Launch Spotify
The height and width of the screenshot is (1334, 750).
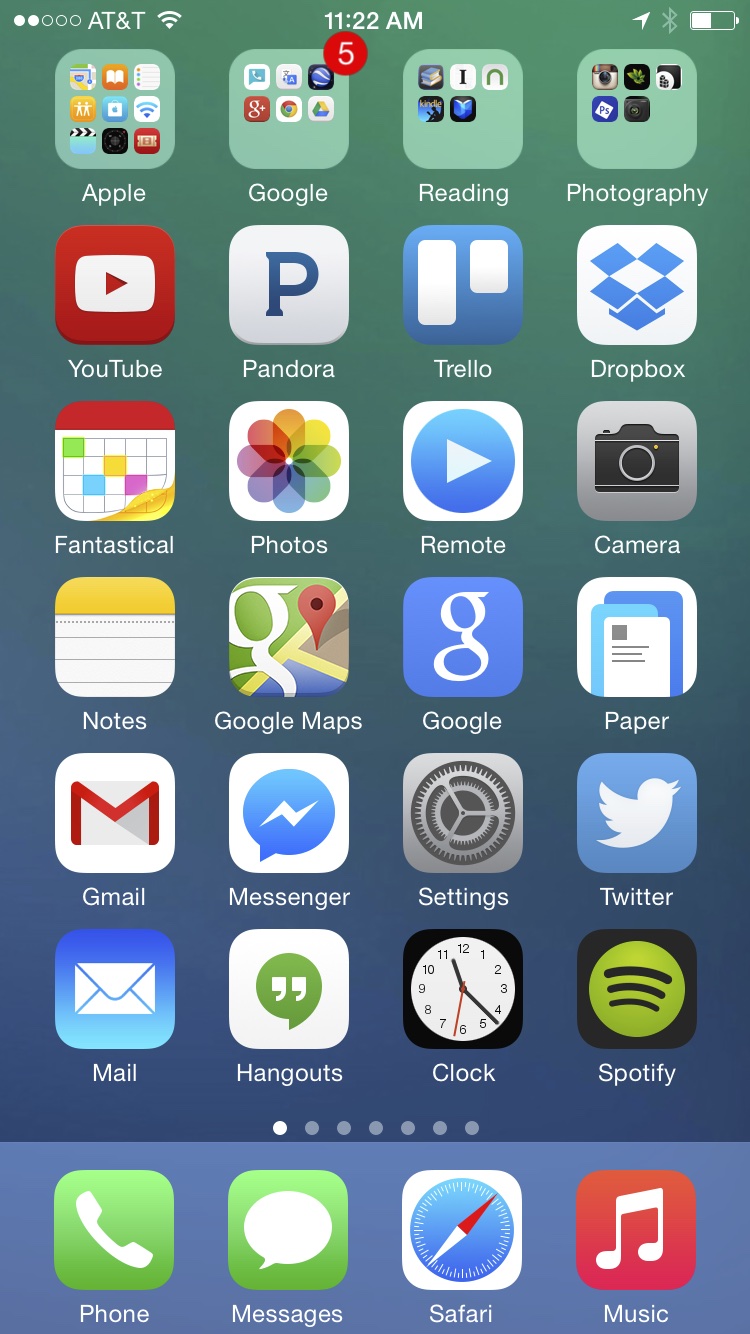point(637,989)
